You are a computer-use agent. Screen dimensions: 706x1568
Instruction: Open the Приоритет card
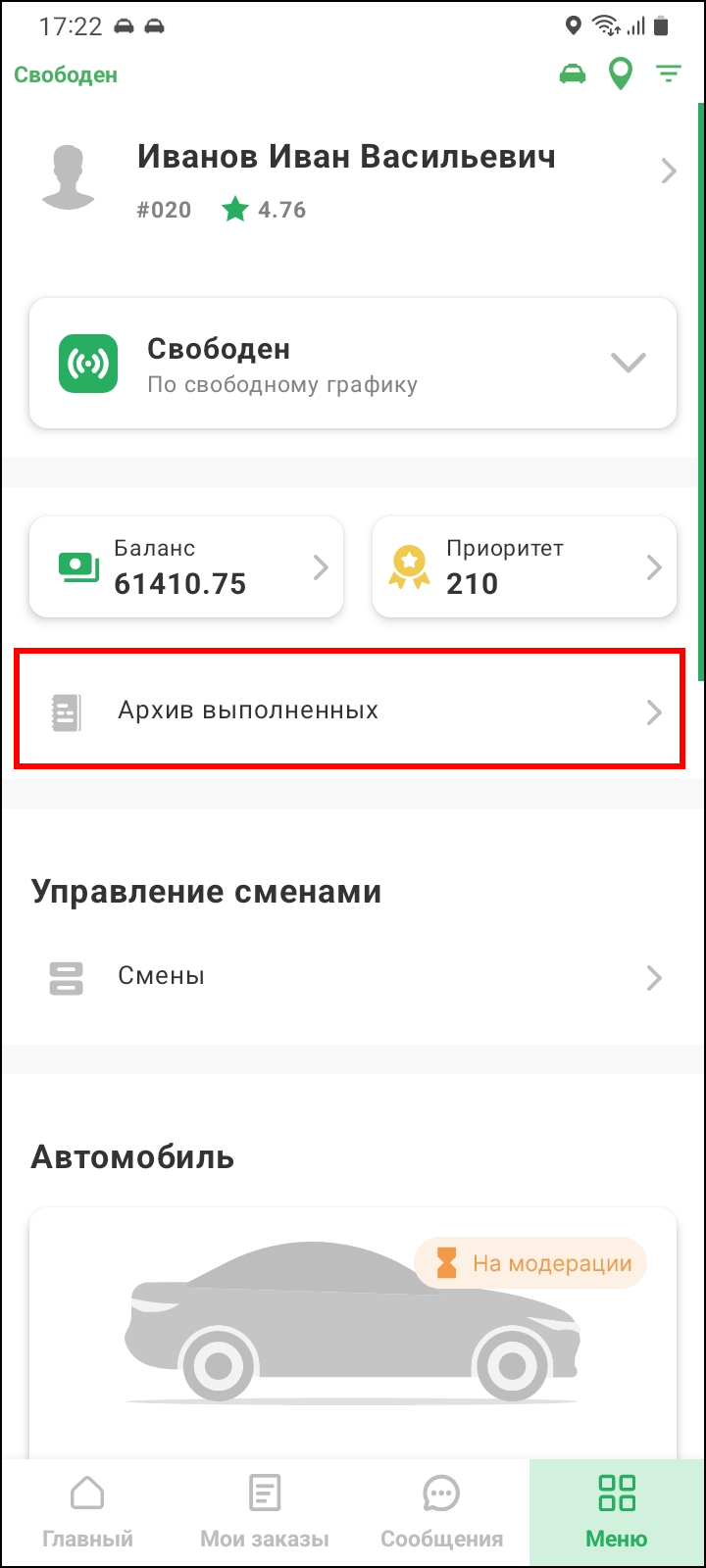525,567
